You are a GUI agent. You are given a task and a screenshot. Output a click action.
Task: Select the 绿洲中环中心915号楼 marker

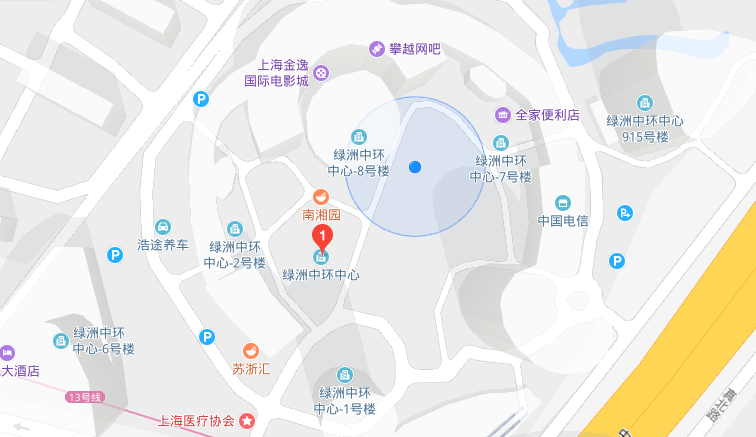point(645,103)
